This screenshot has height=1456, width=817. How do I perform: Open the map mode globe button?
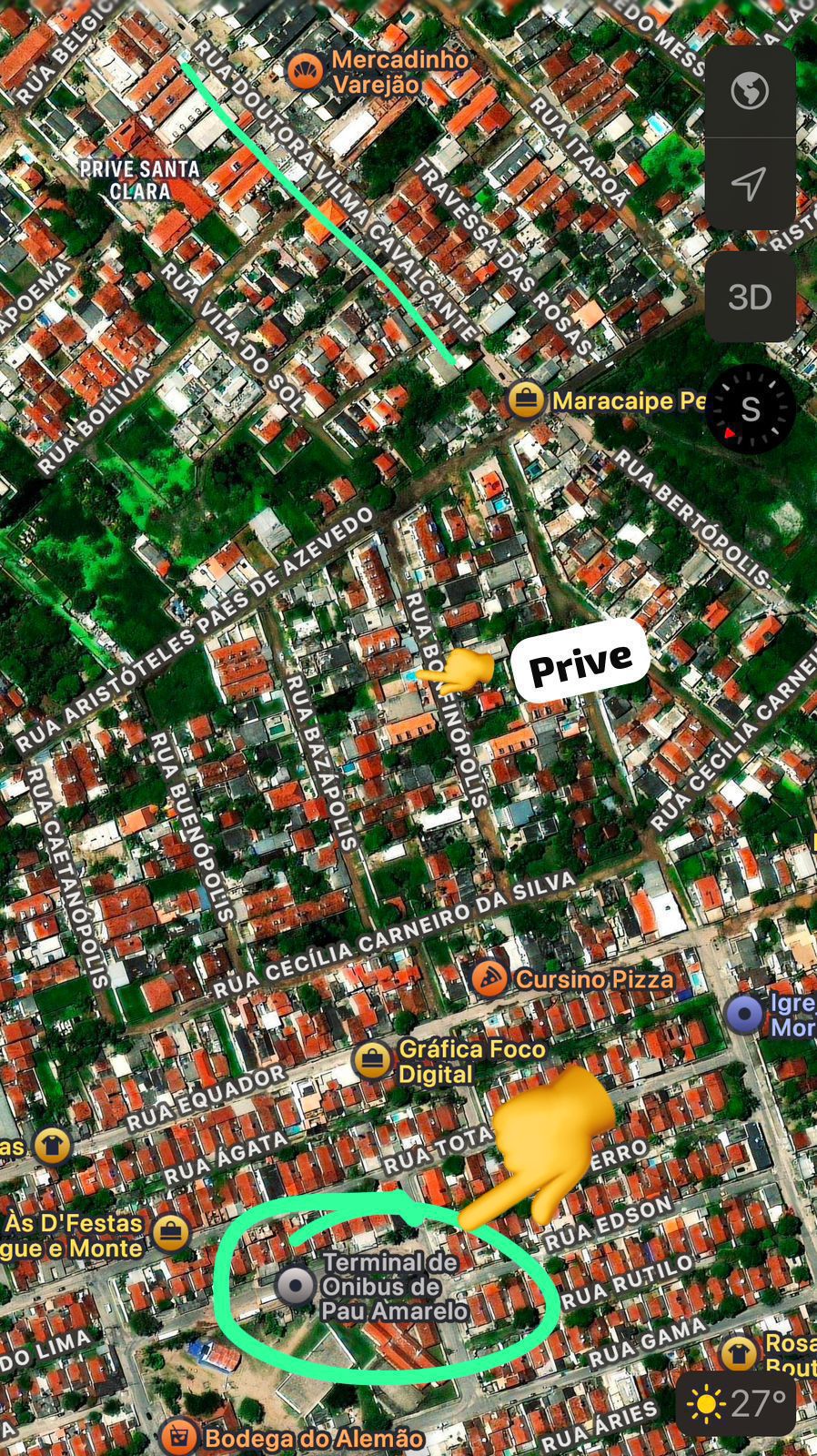[x=749, y=91]
